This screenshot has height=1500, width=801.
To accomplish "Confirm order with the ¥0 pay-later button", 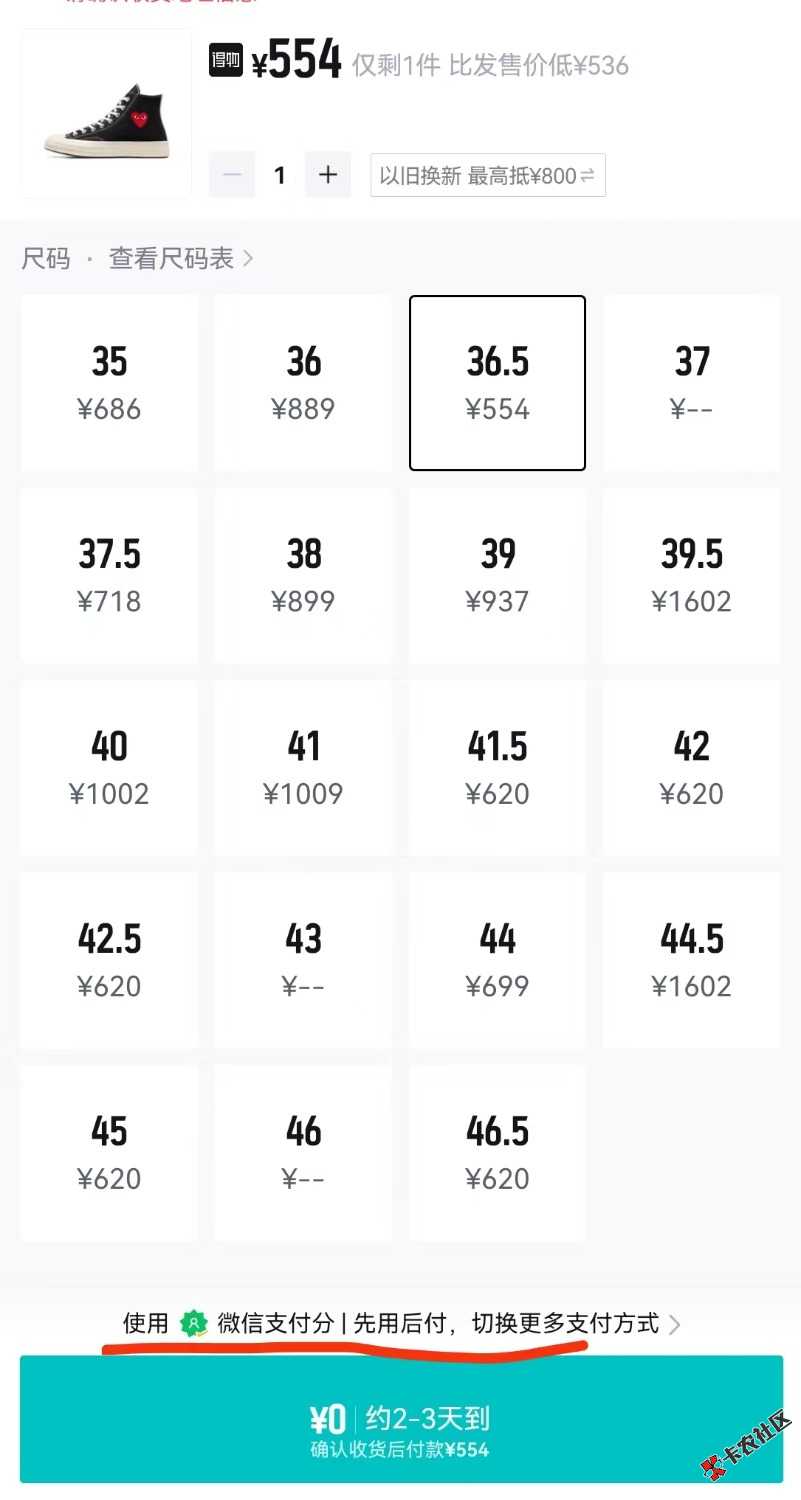I will click(400, 1419).
